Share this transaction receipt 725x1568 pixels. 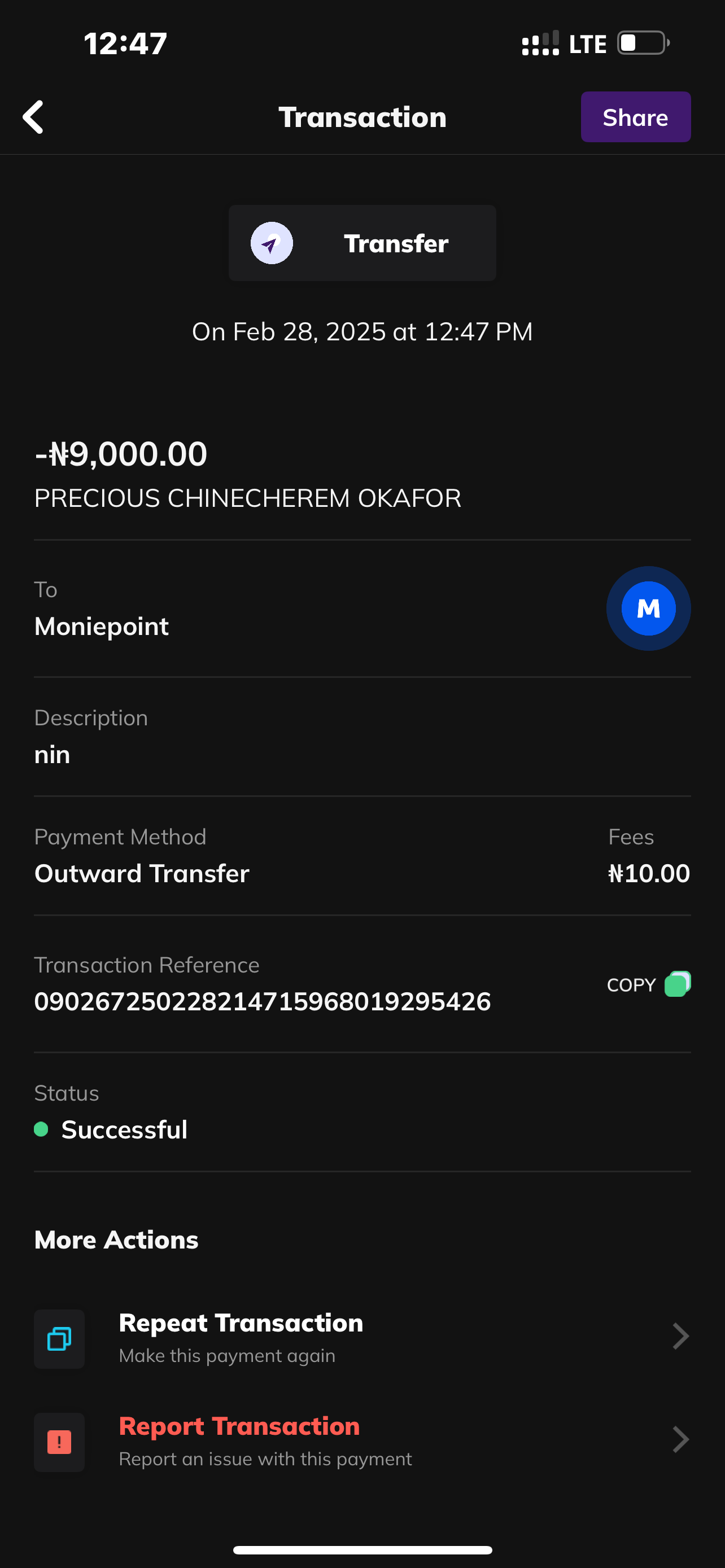click(x=635, y=117)
